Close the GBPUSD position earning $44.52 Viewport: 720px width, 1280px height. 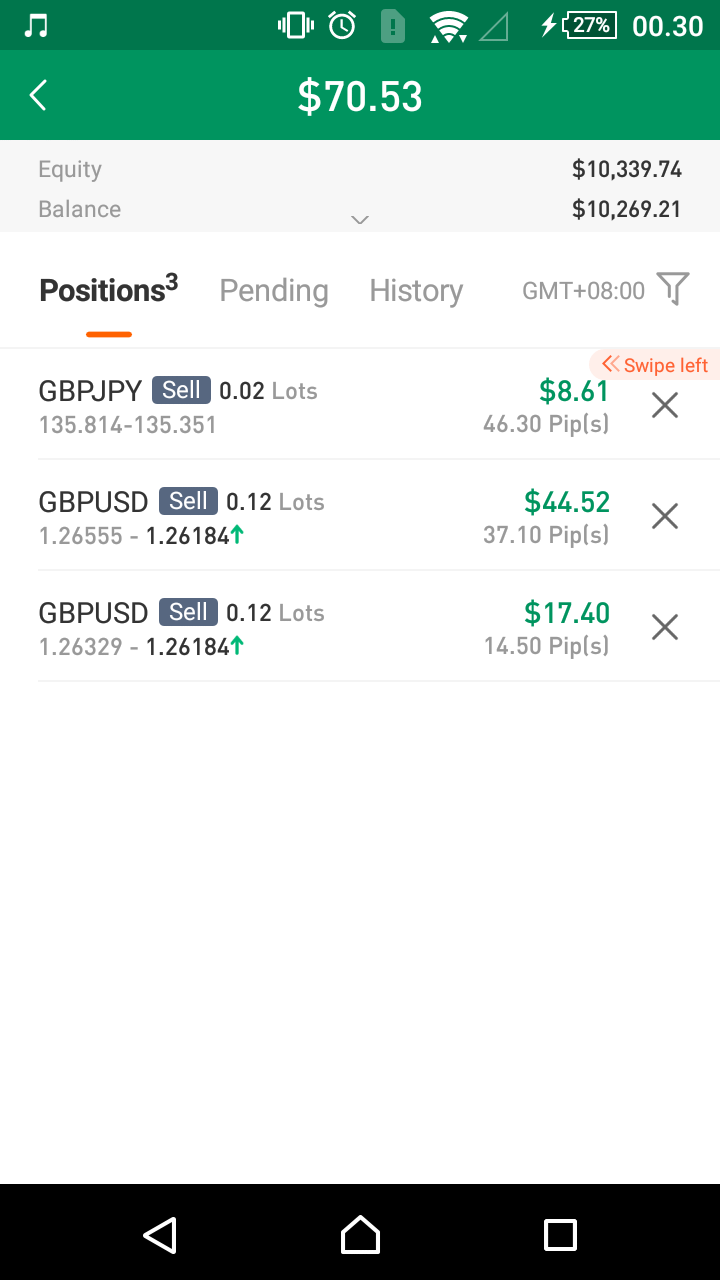(x=665, y=516)
